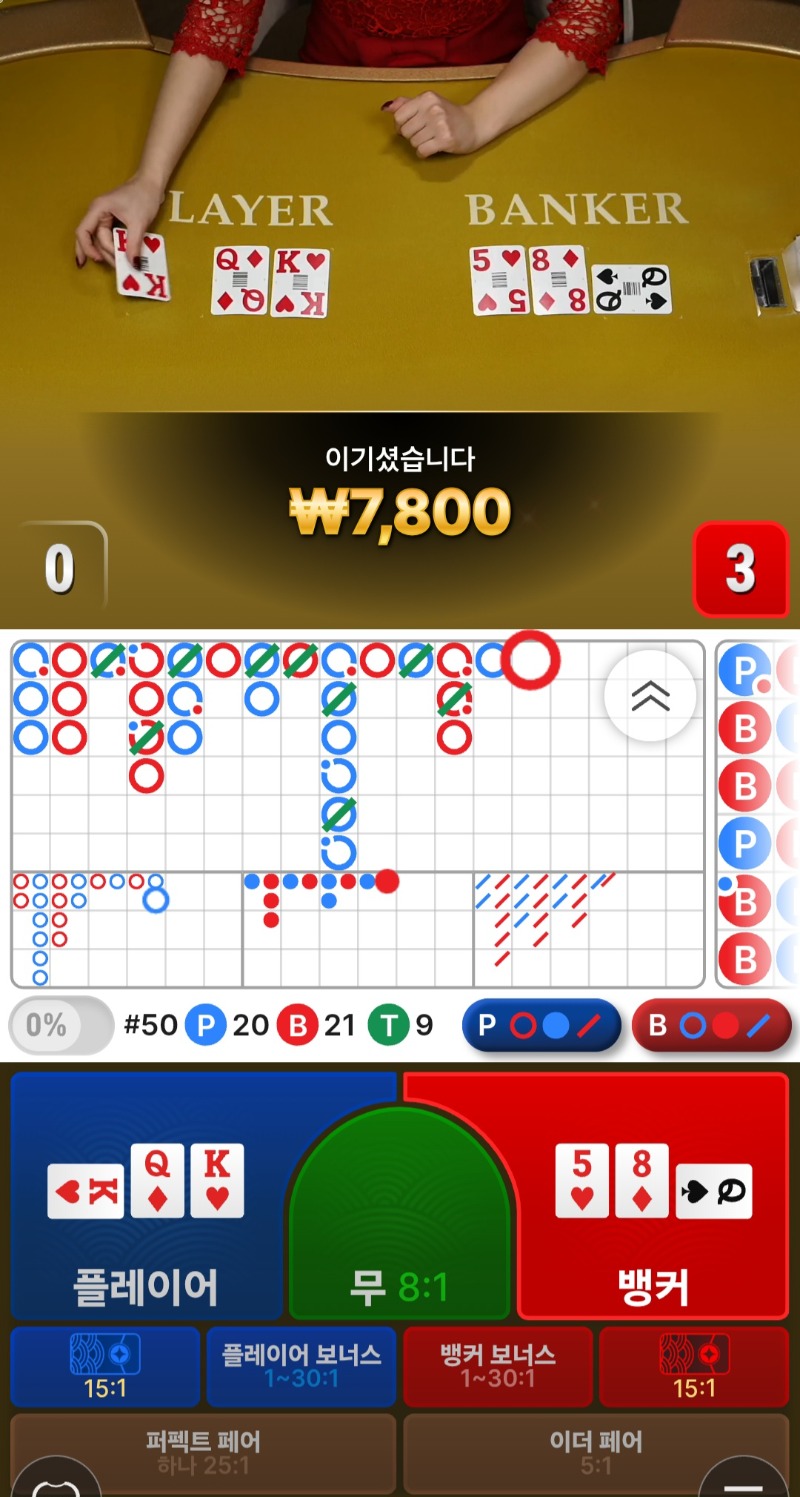
Task: Expand the roadmap with the double-chevron button
Action: coord(650,696)
